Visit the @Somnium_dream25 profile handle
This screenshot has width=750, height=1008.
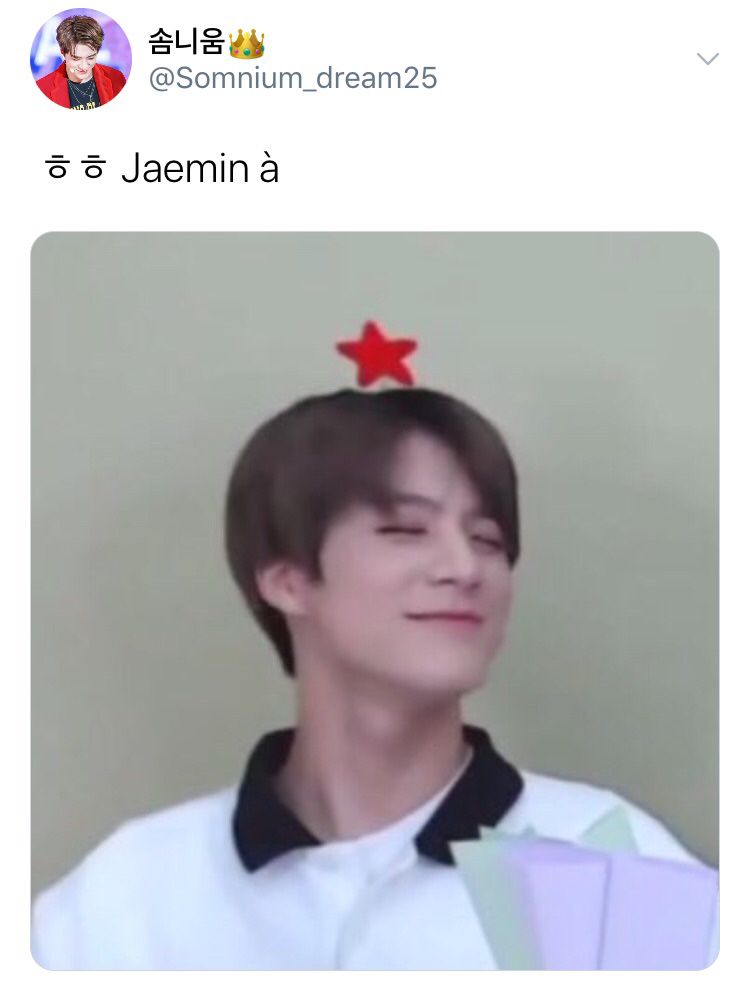pyautogui.click(x=293, y=78)
